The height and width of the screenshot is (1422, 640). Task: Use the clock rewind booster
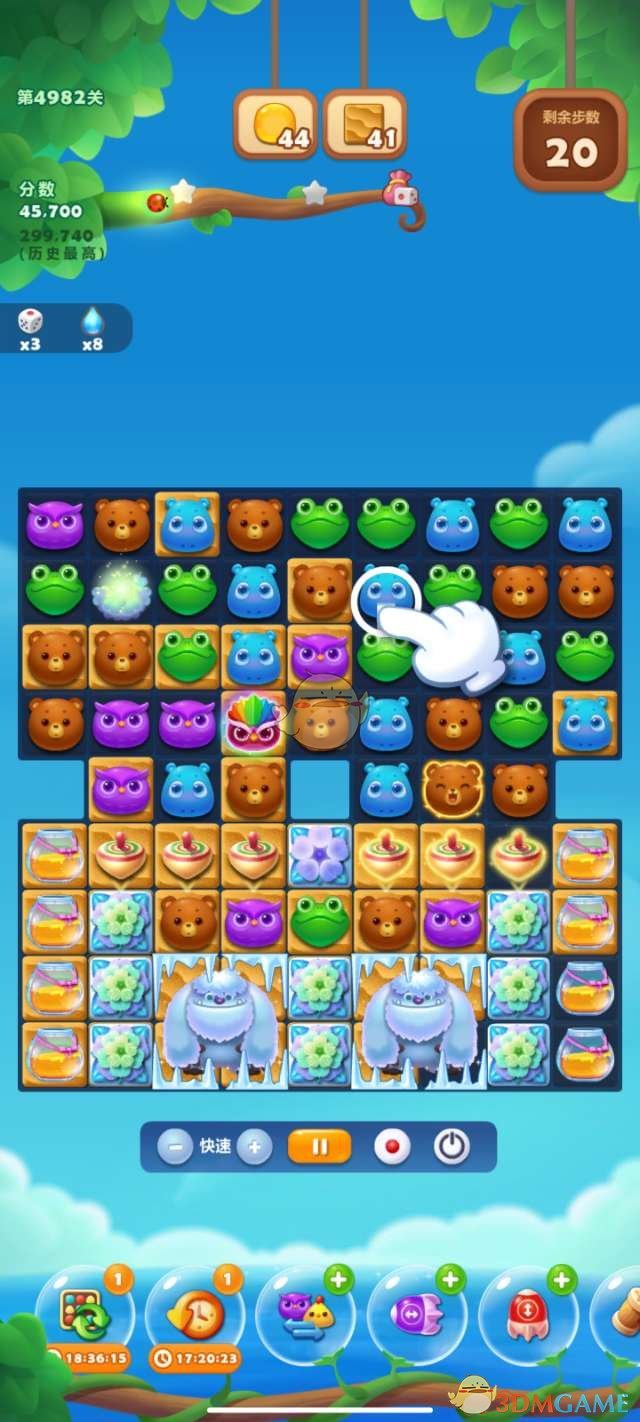click(197, 1311)
